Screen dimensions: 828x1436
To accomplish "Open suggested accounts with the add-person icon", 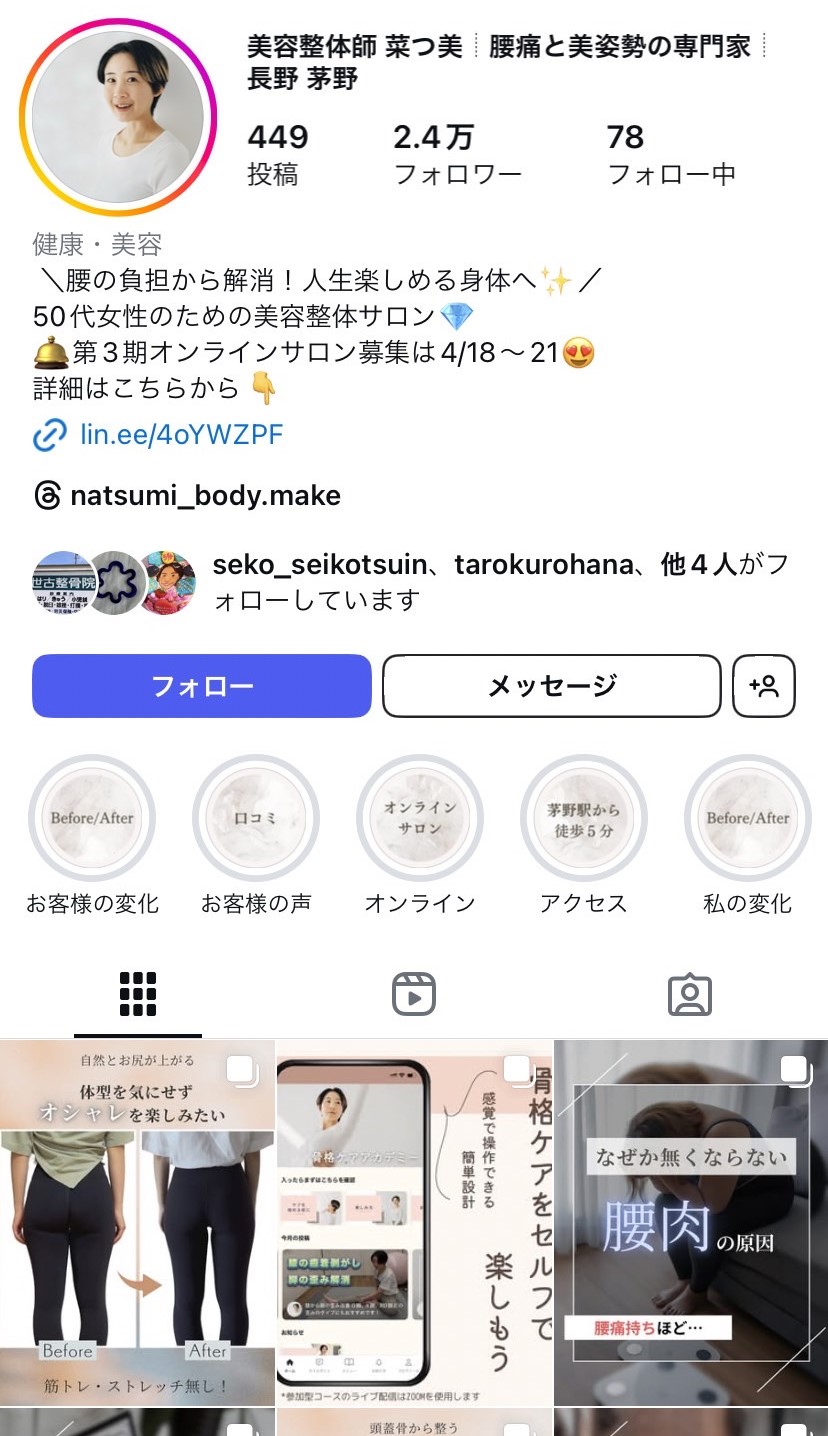I will (x=764, y=686).
